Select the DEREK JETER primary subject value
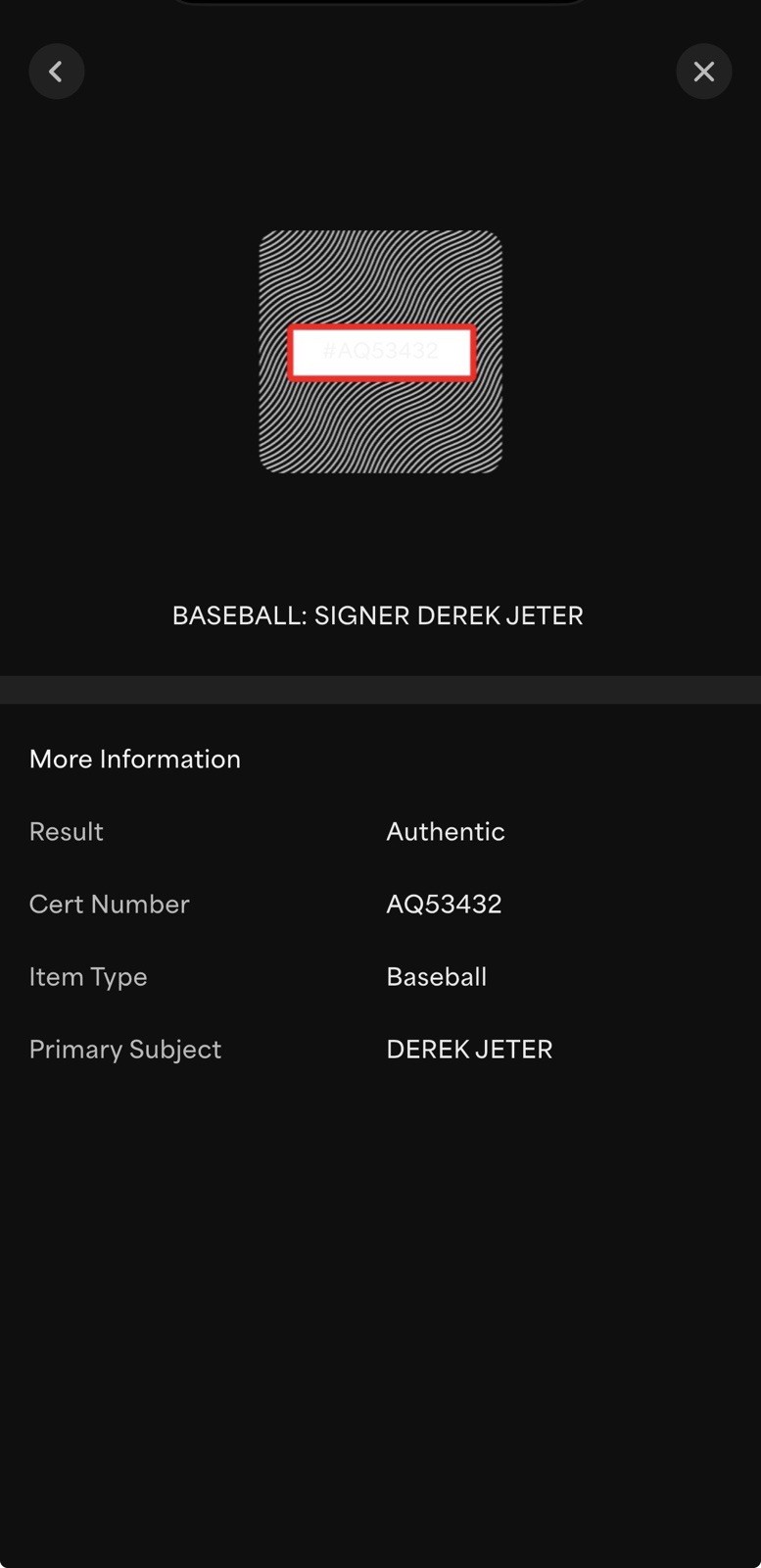The height and width of the screenshot is (1568, 761). tap(469, 1049)
